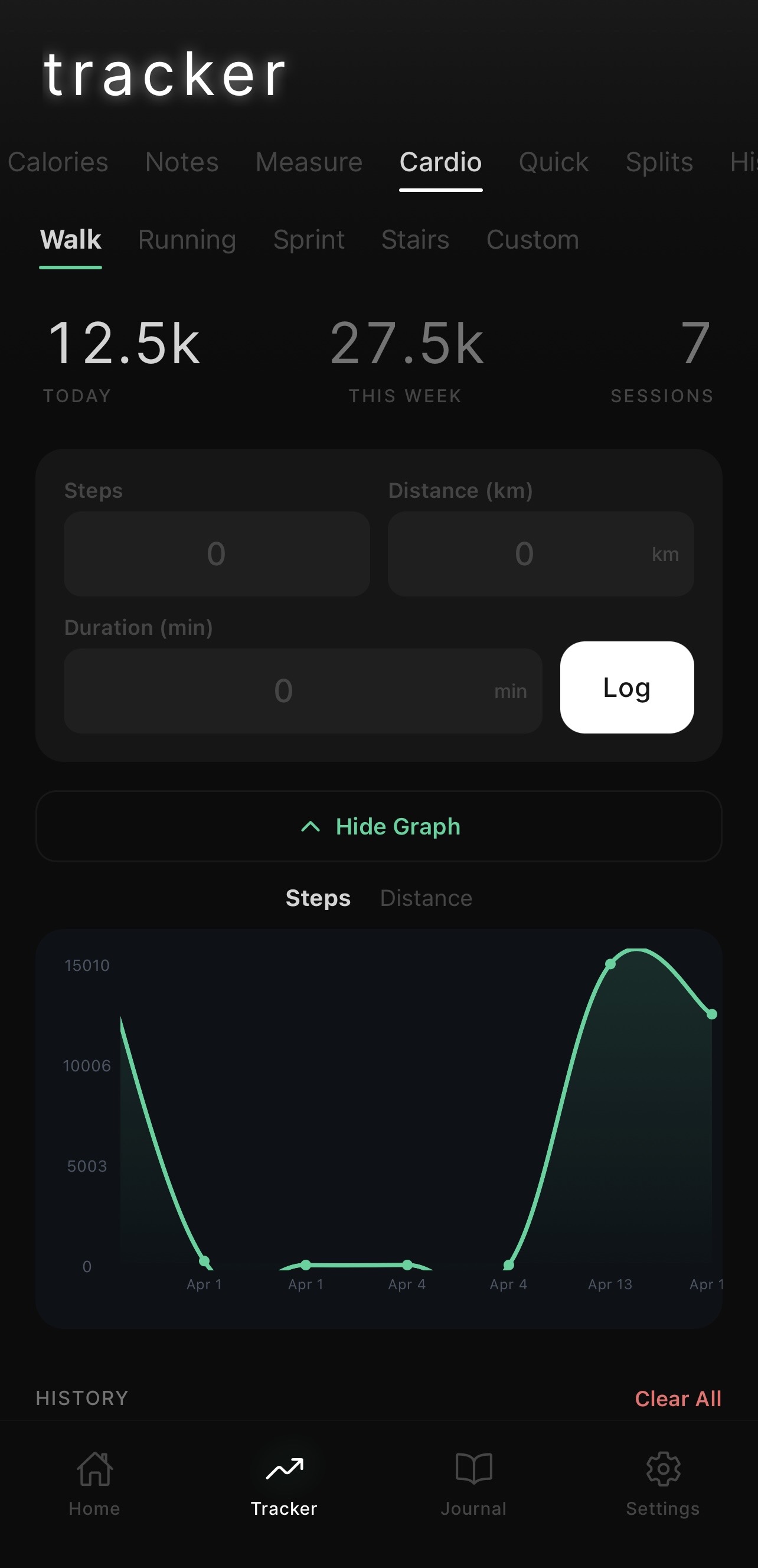Select the Running cardio type
The height and width of the screenshot is (1568, 758).
(187, 240)
